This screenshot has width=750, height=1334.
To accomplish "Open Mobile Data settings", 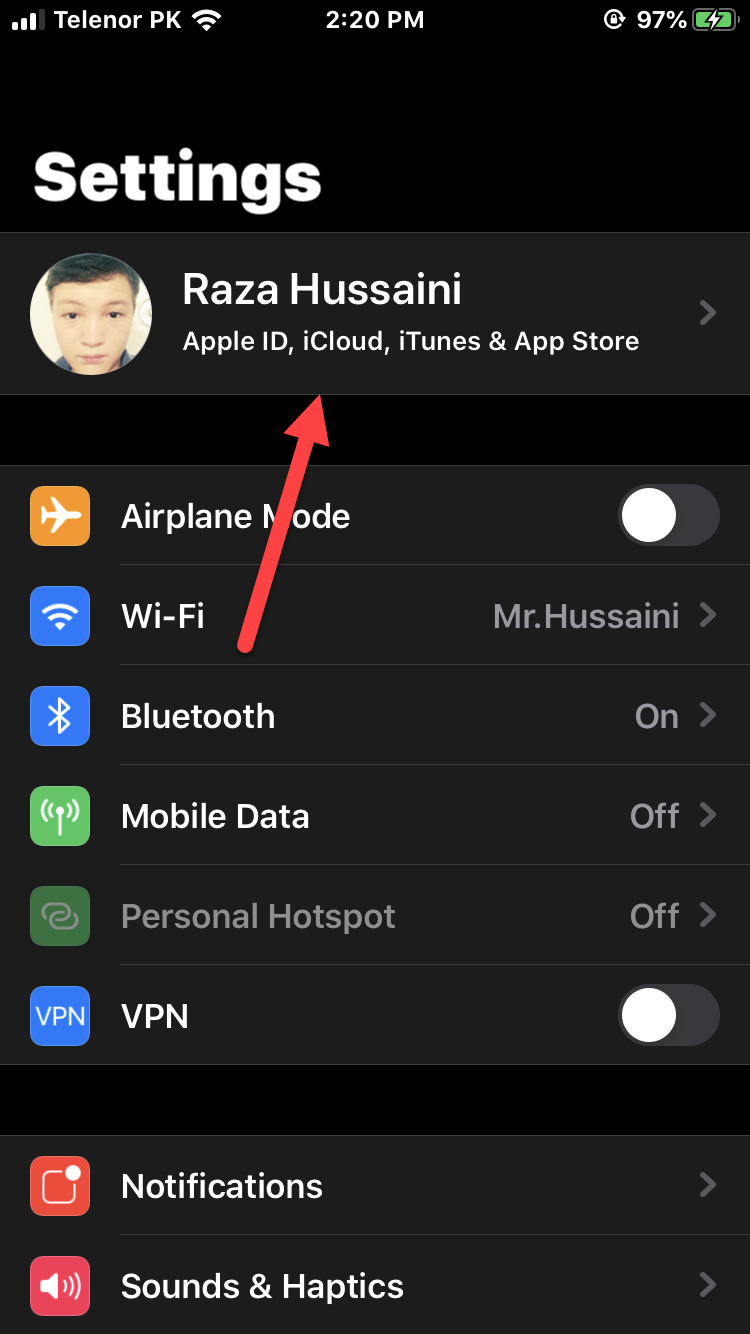I will click(x=375, y=816).
